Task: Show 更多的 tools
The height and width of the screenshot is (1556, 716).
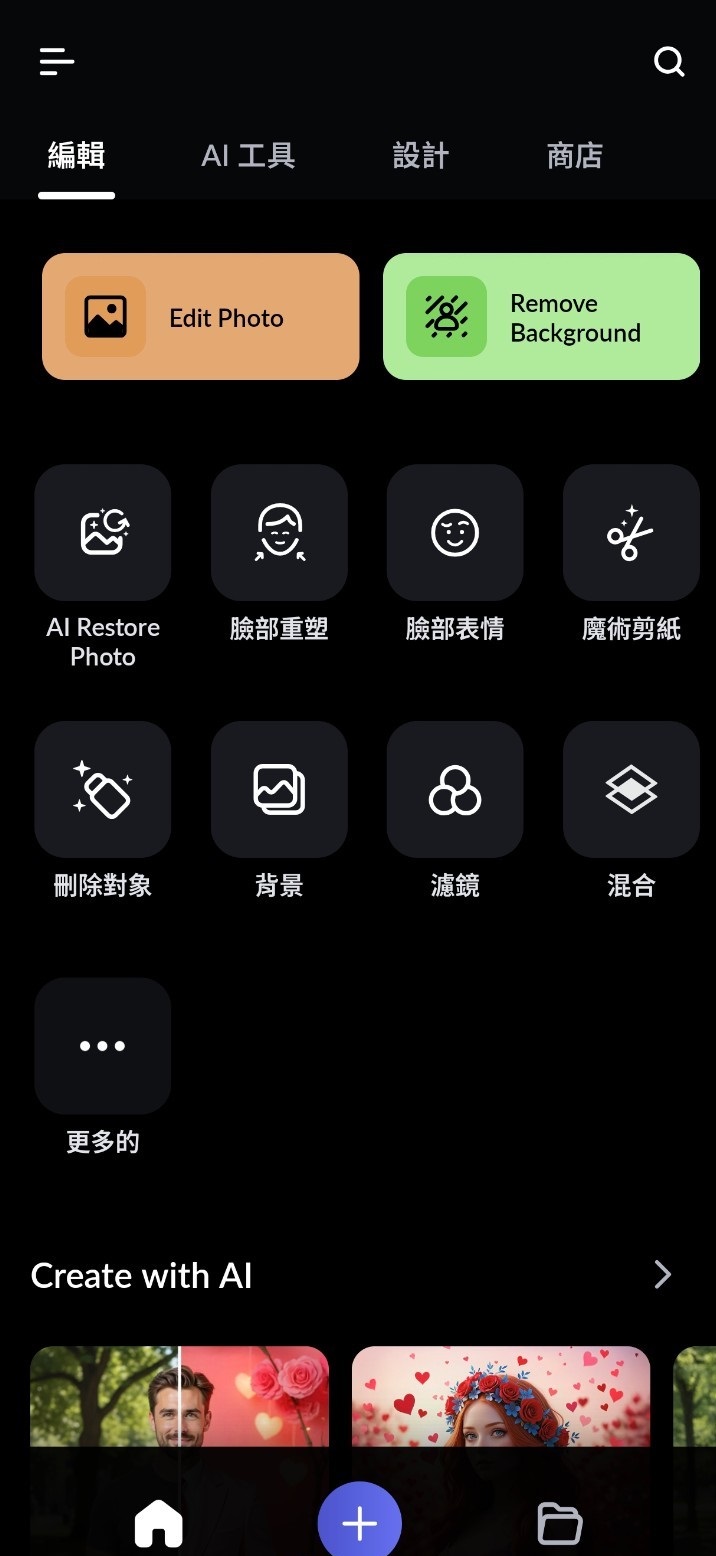Action: click(x=103, y=1046)
